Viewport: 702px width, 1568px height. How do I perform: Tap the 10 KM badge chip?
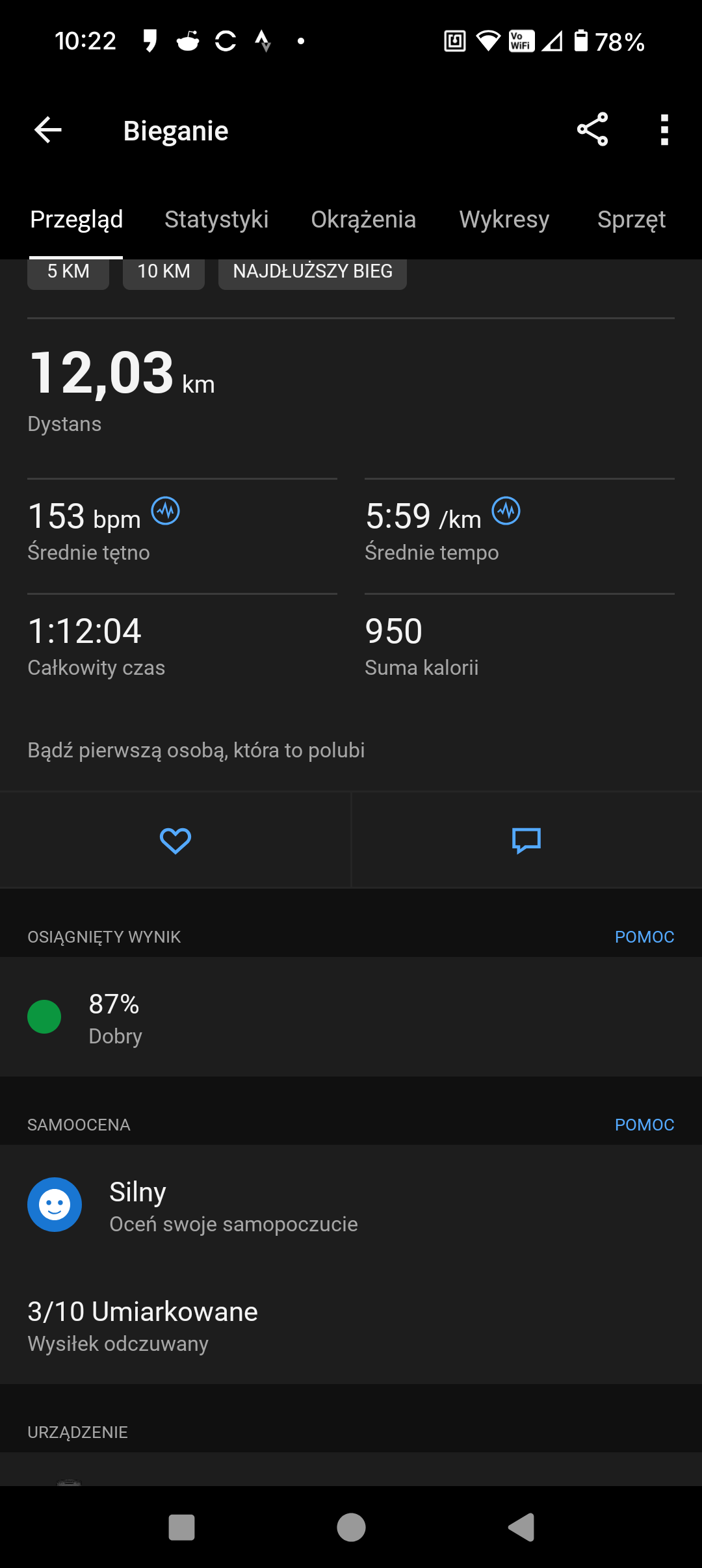point(164,272)
